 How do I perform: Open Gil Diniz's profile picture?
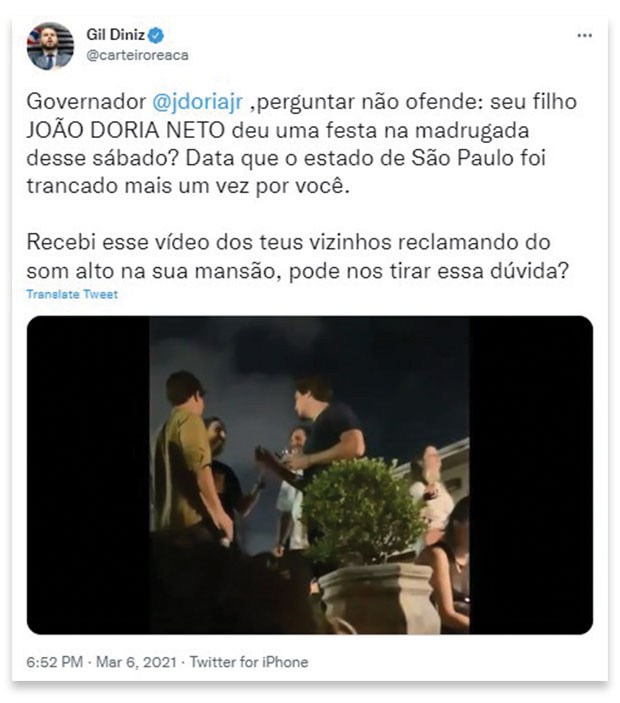tap(50, 46)
